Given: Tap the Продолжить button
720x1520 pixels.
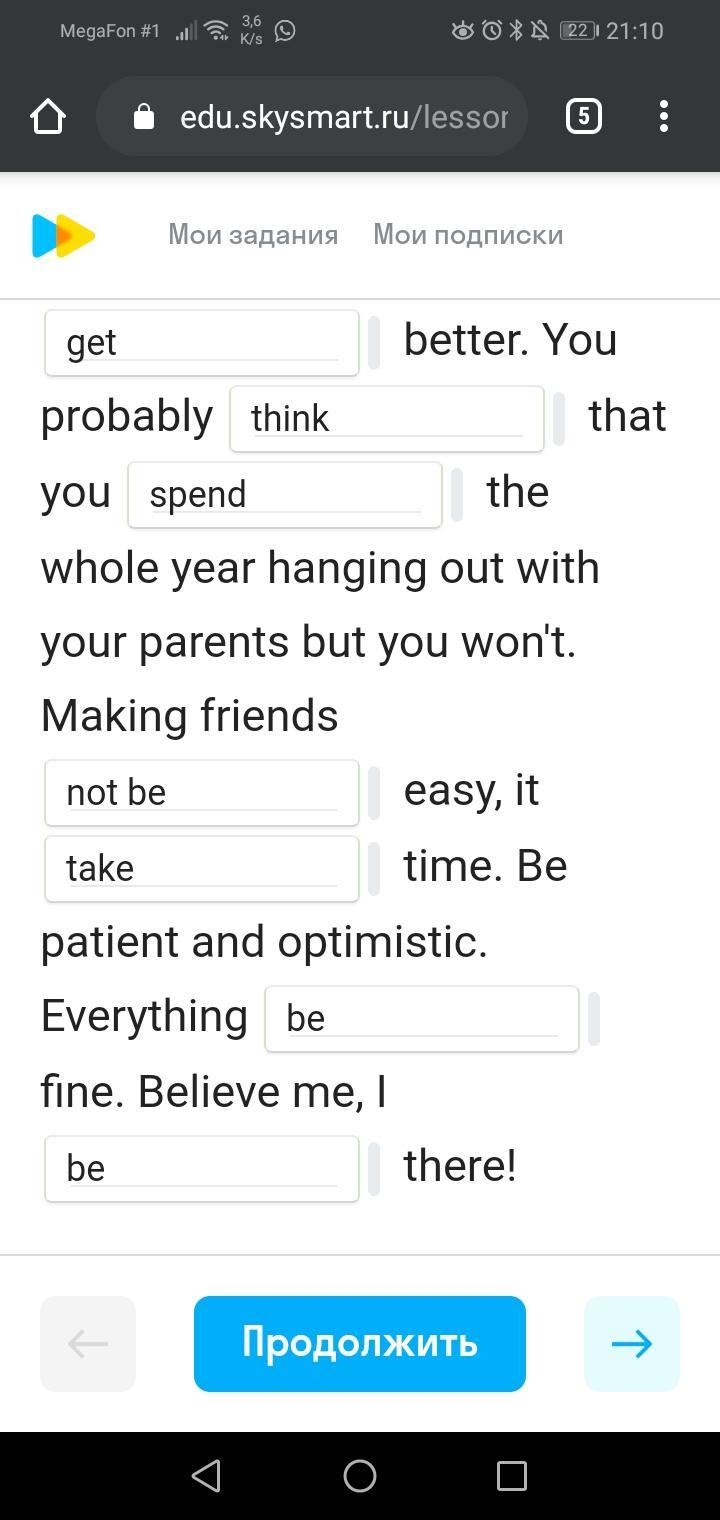Looking at the screenshot, I should click(x=360, y=1343).
